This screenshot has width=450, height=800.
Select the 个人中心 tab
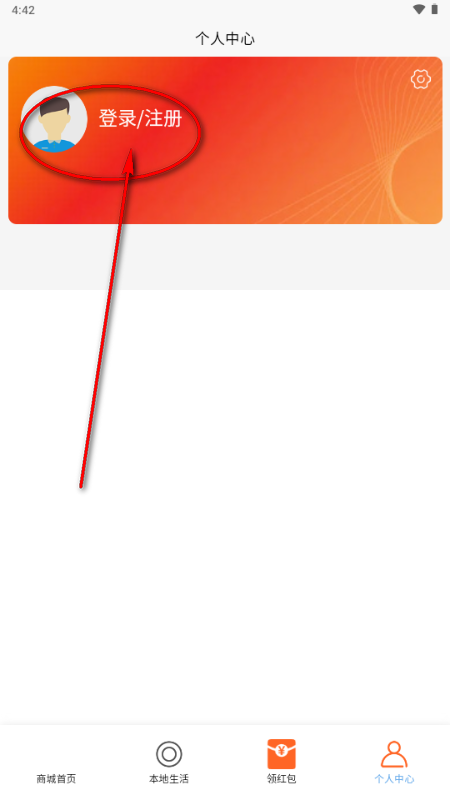[394, 763]
